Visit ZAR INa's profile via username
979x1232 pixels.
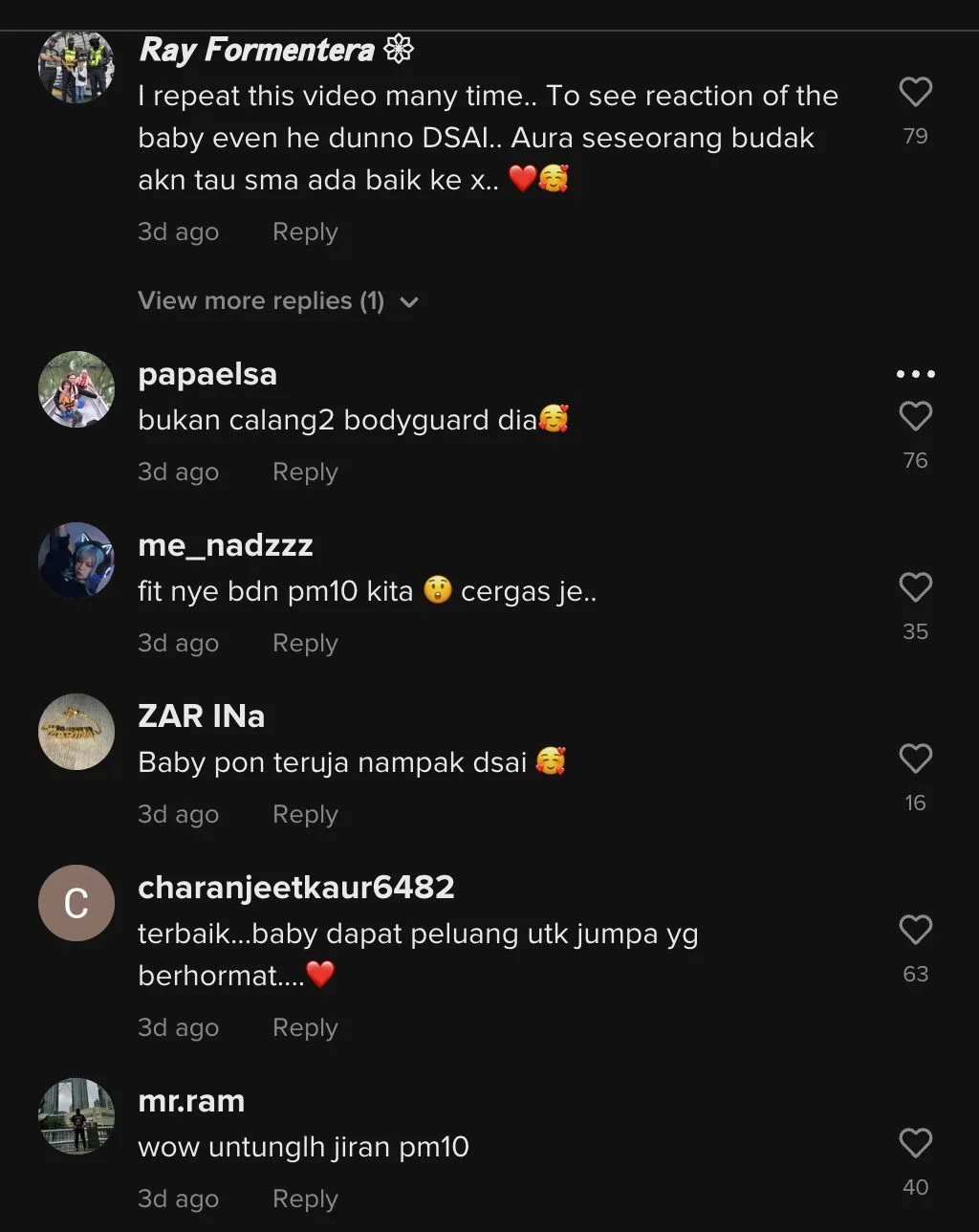(201, 716)
